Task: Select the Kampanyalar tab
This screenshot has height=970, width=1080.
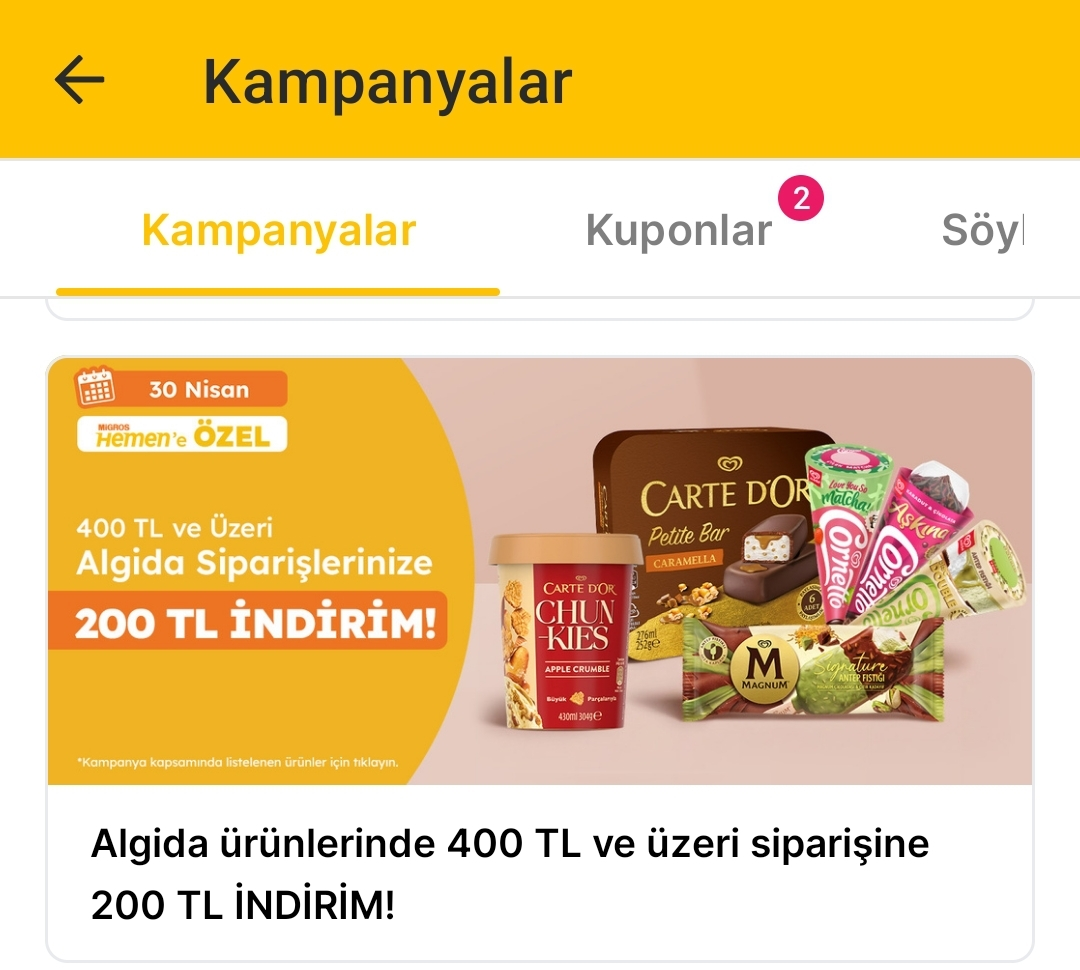Action: coord(278,232)
